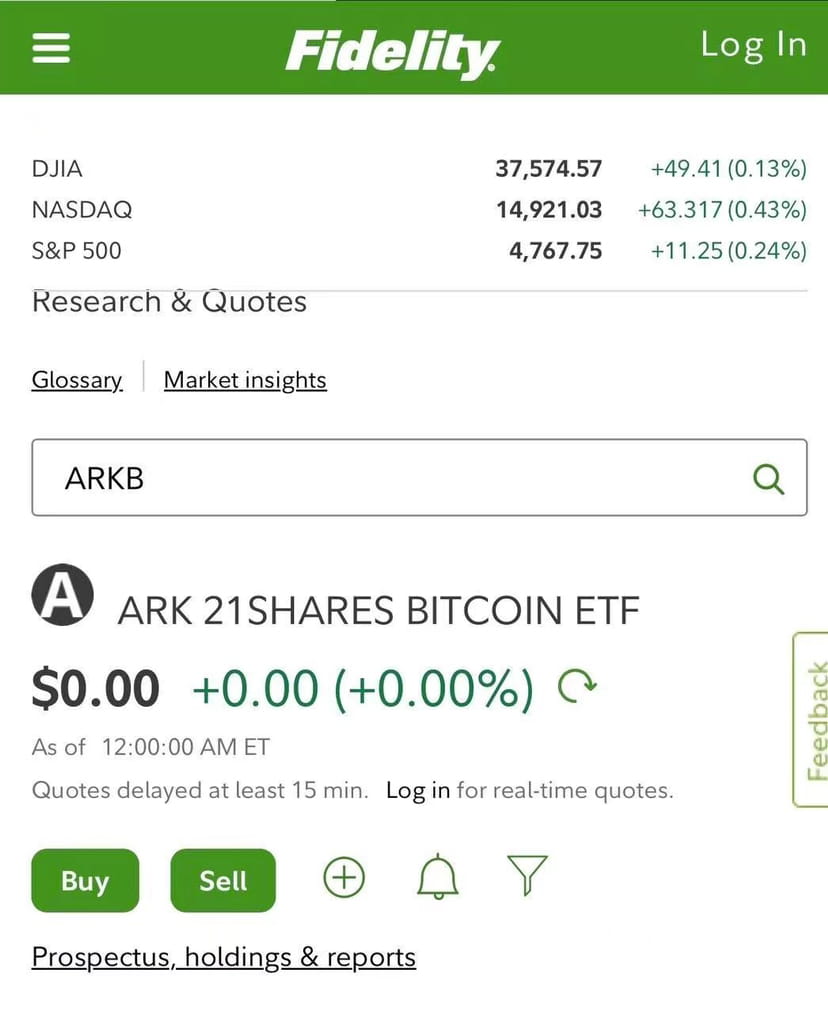Viewport: 828px width, 1014px height.
Task: Open Prospectus, holdings & reports
Action: (223, 957)
